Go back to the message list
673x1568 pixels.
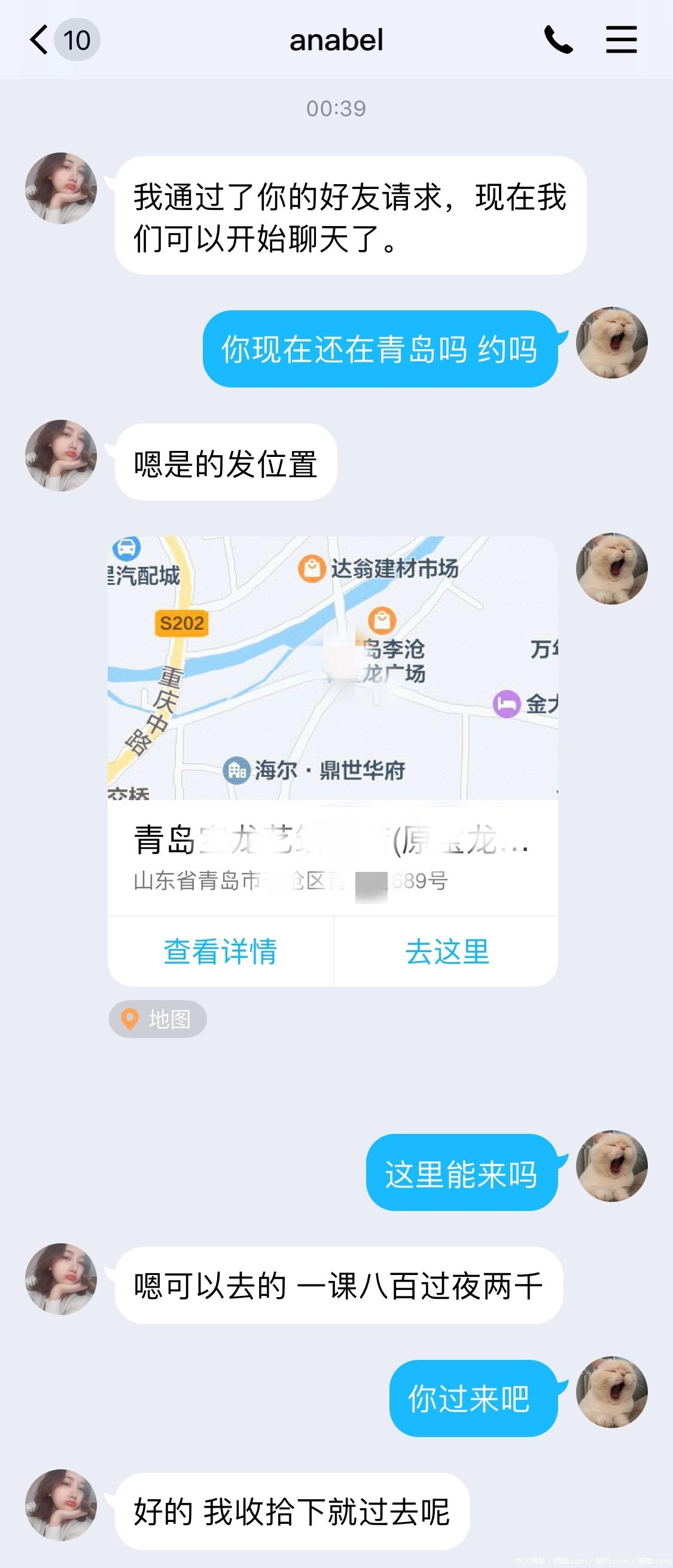click(40, 40)
